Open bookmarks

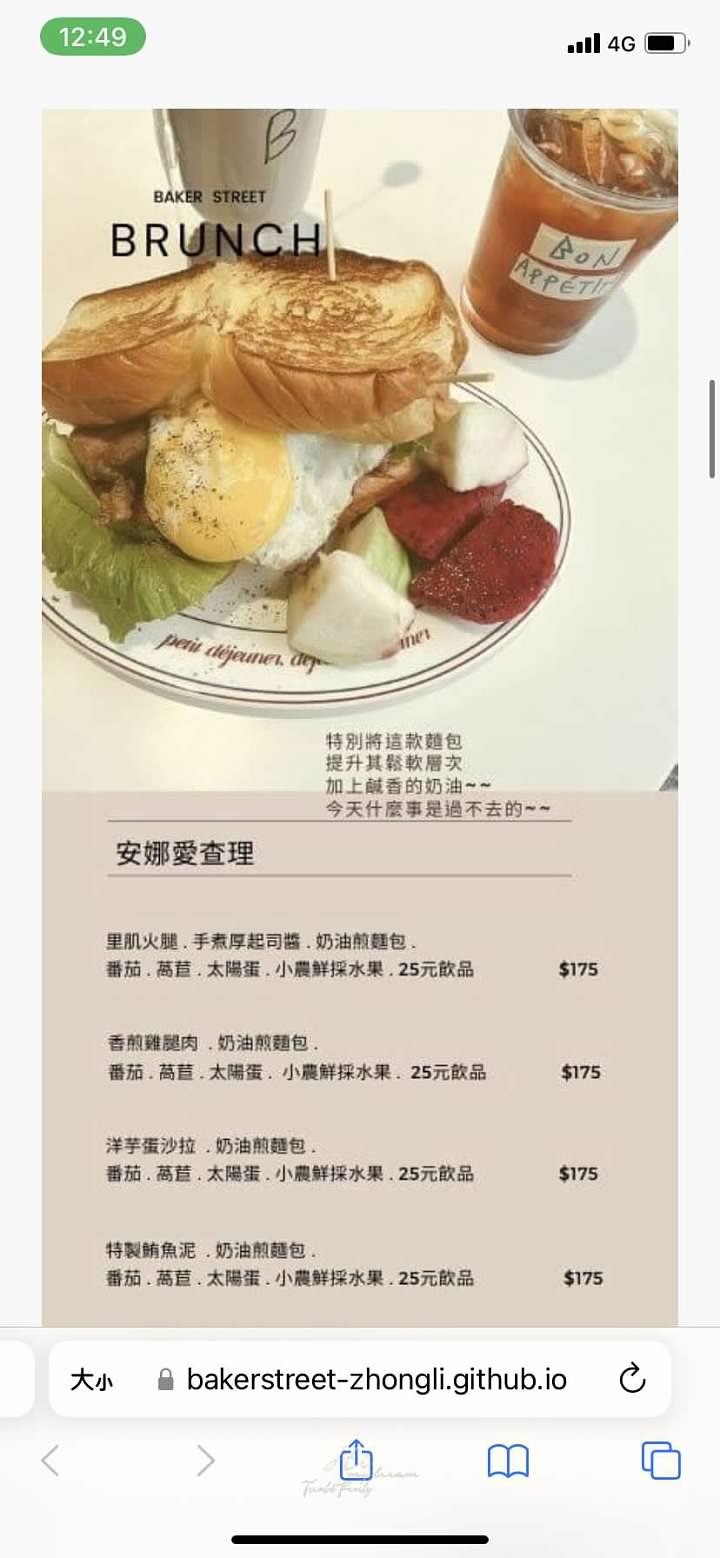click(508, 1462)
